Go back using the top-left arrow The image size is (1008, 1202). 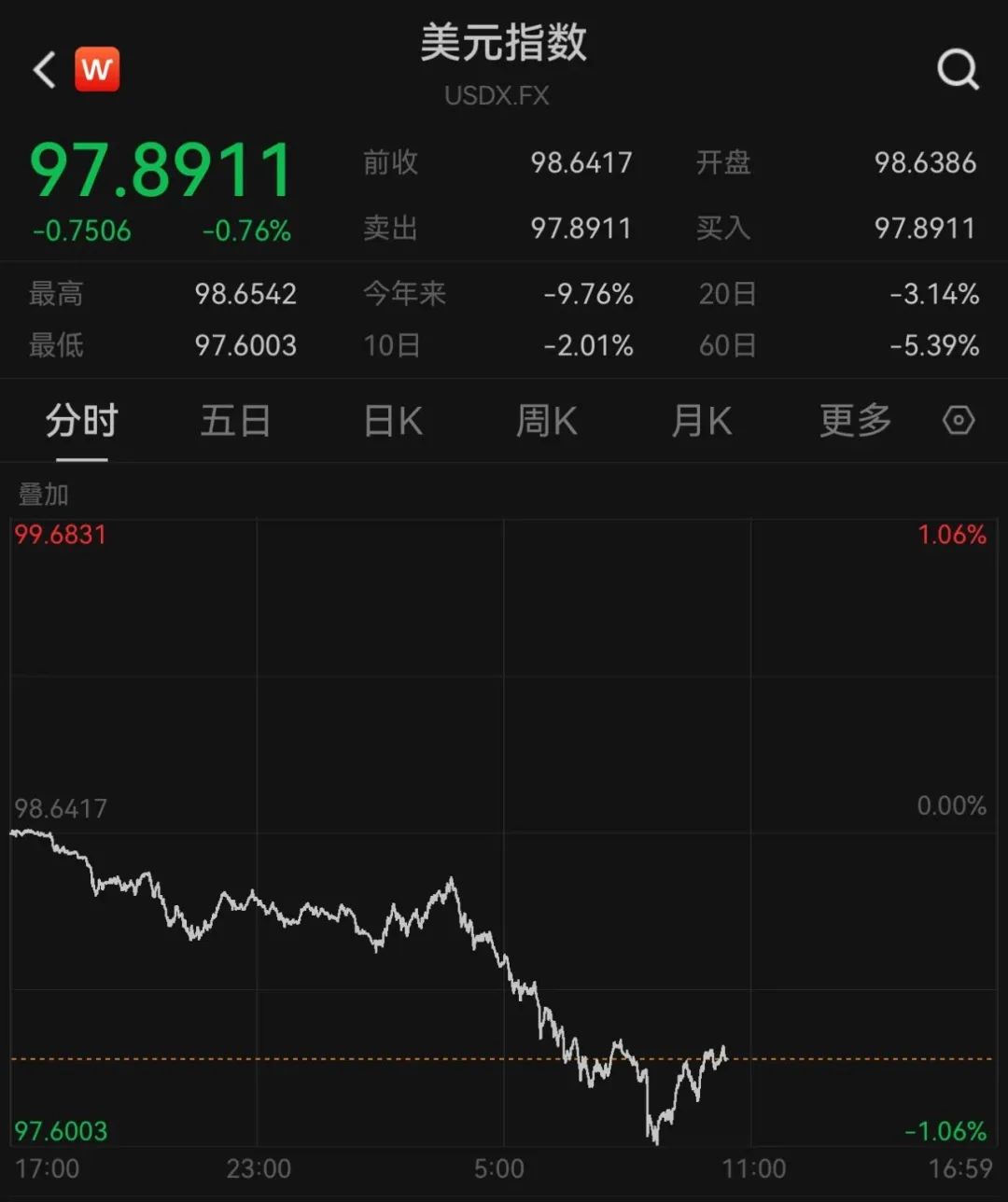tap(44, 70)
